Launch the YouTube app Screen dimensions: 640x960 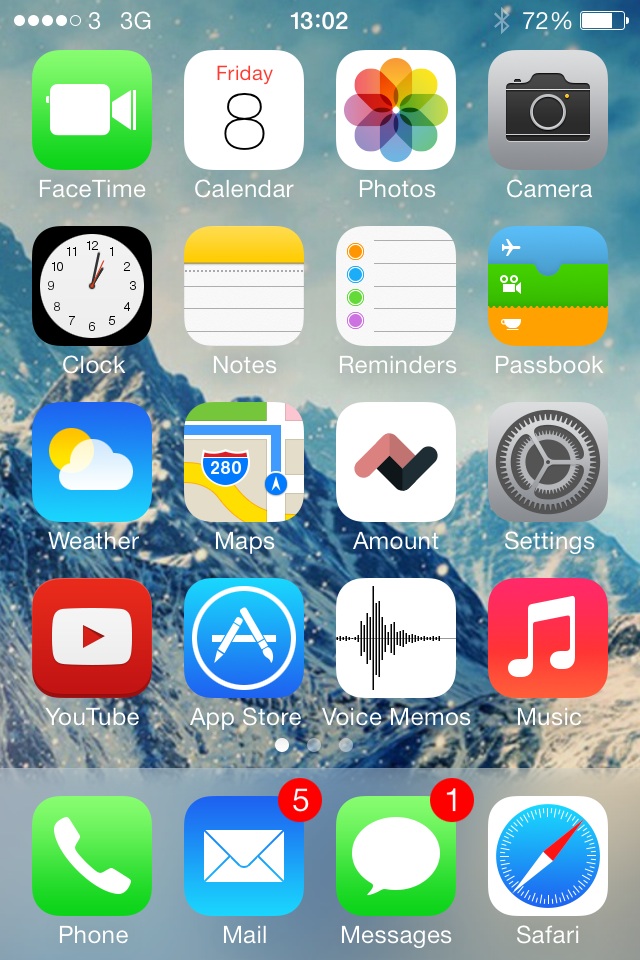click(x=92, y=638)
